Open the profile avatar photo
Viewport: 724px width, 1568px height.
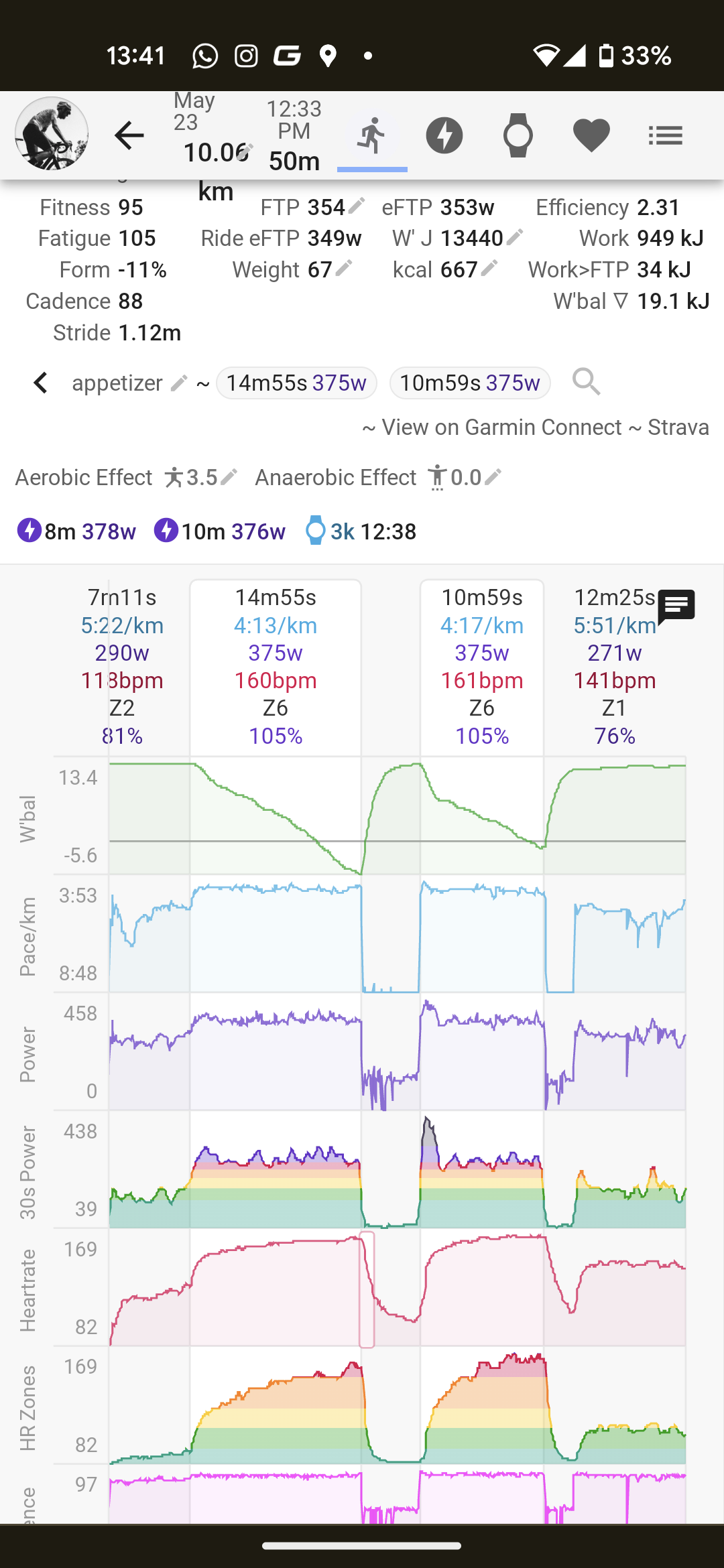pyautogui.click(x=52, y=134)
